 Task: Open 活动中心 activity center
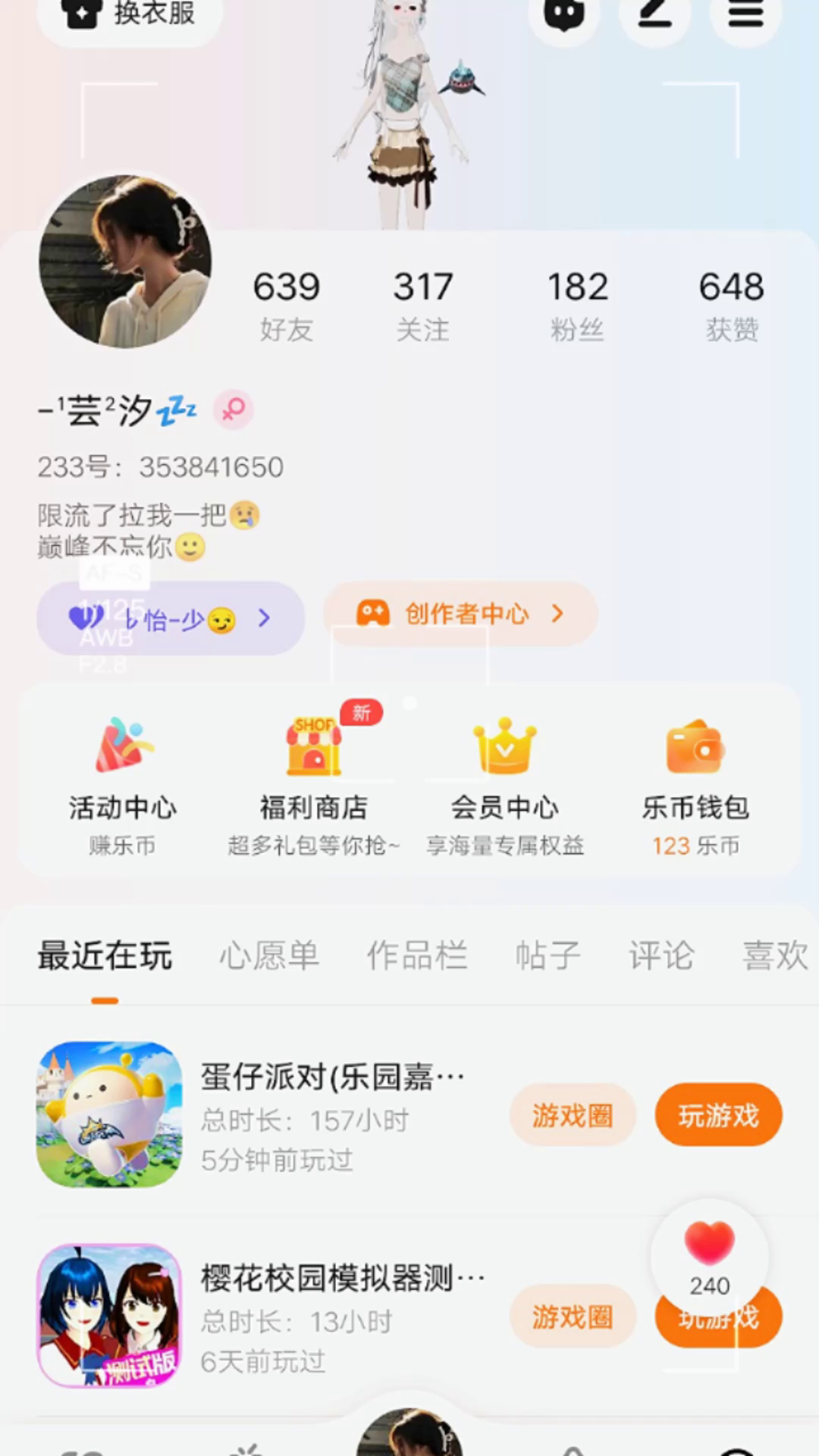tap(123, 784)
